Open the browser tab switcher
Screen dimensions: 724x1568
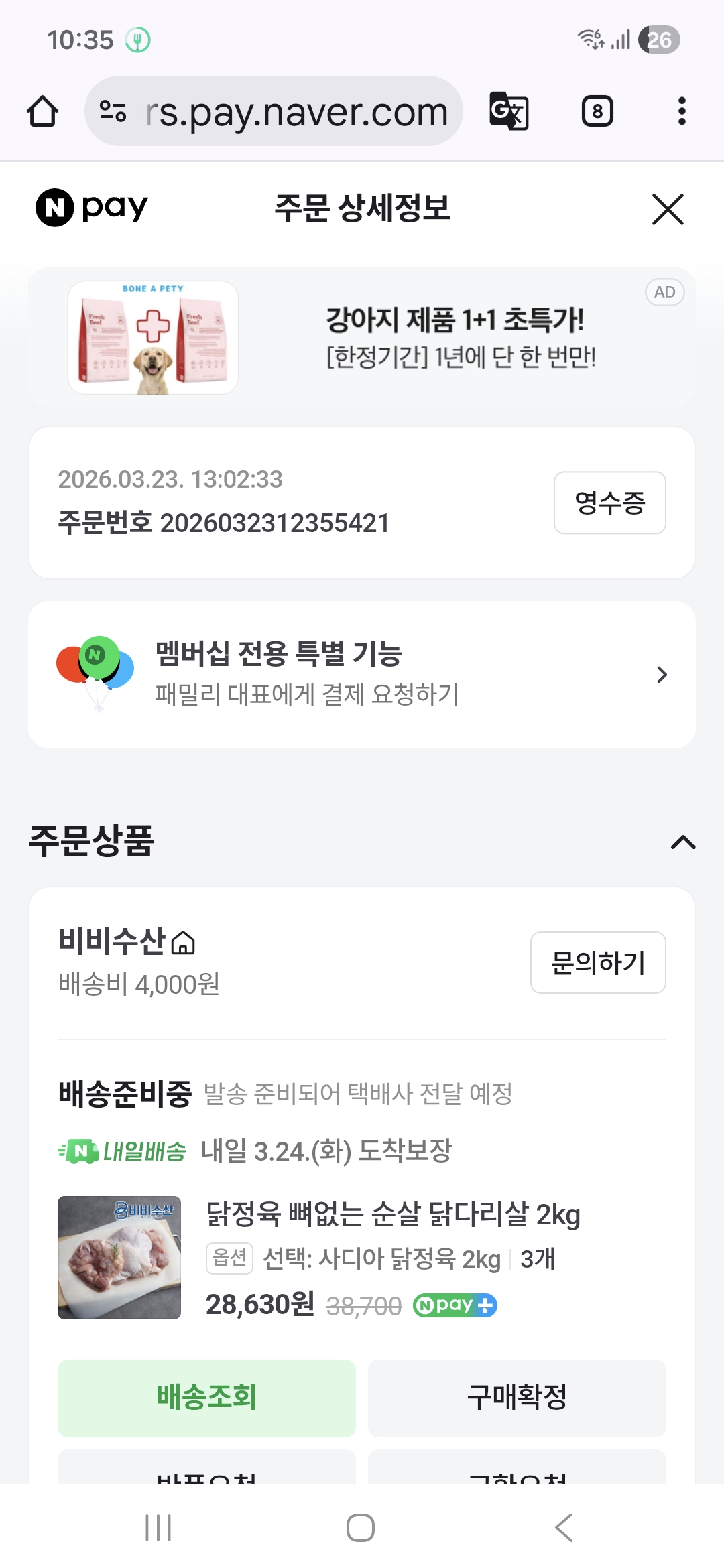click(x=597, y=111)
